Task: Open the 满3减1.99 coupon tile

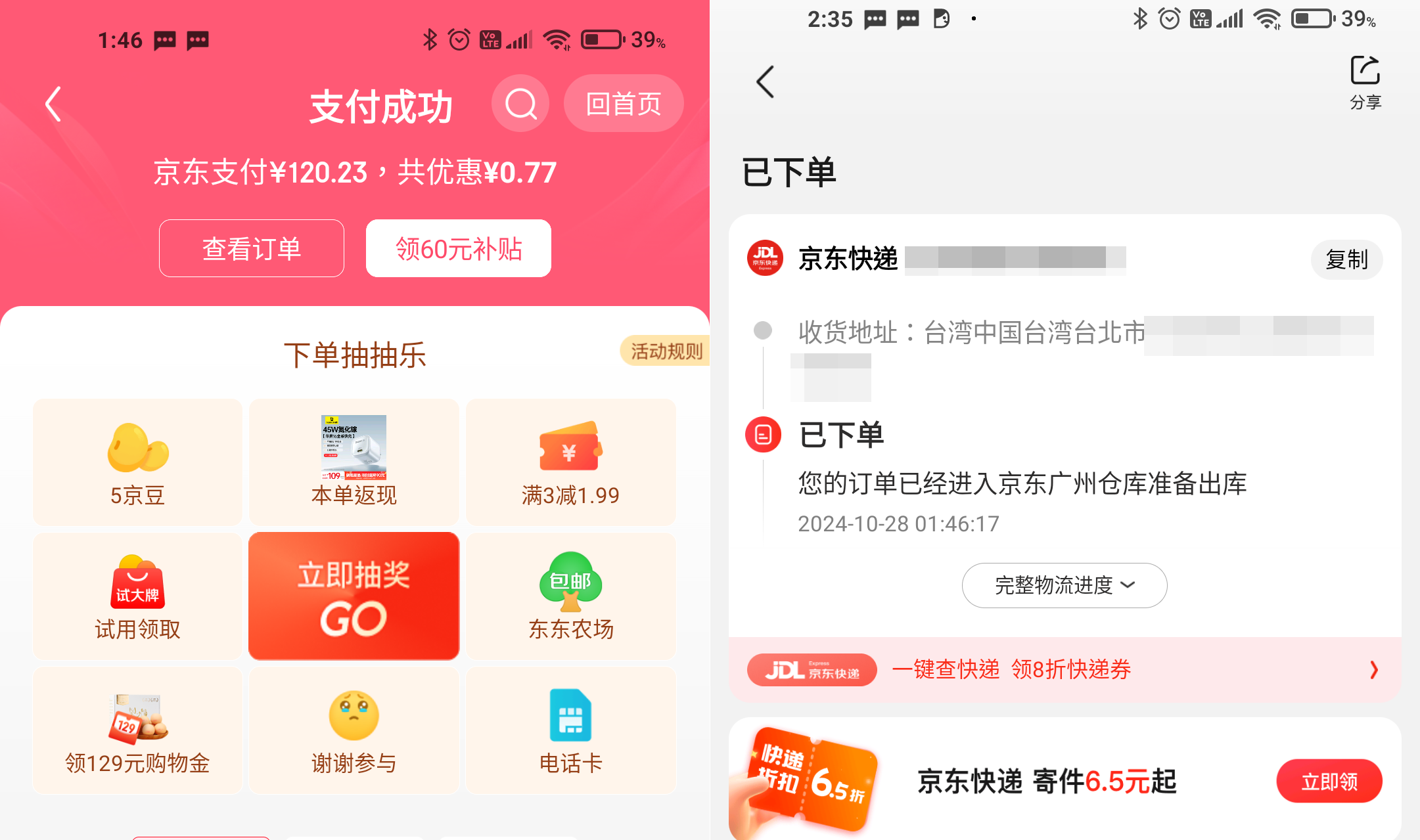Action: tap(570, 462)
